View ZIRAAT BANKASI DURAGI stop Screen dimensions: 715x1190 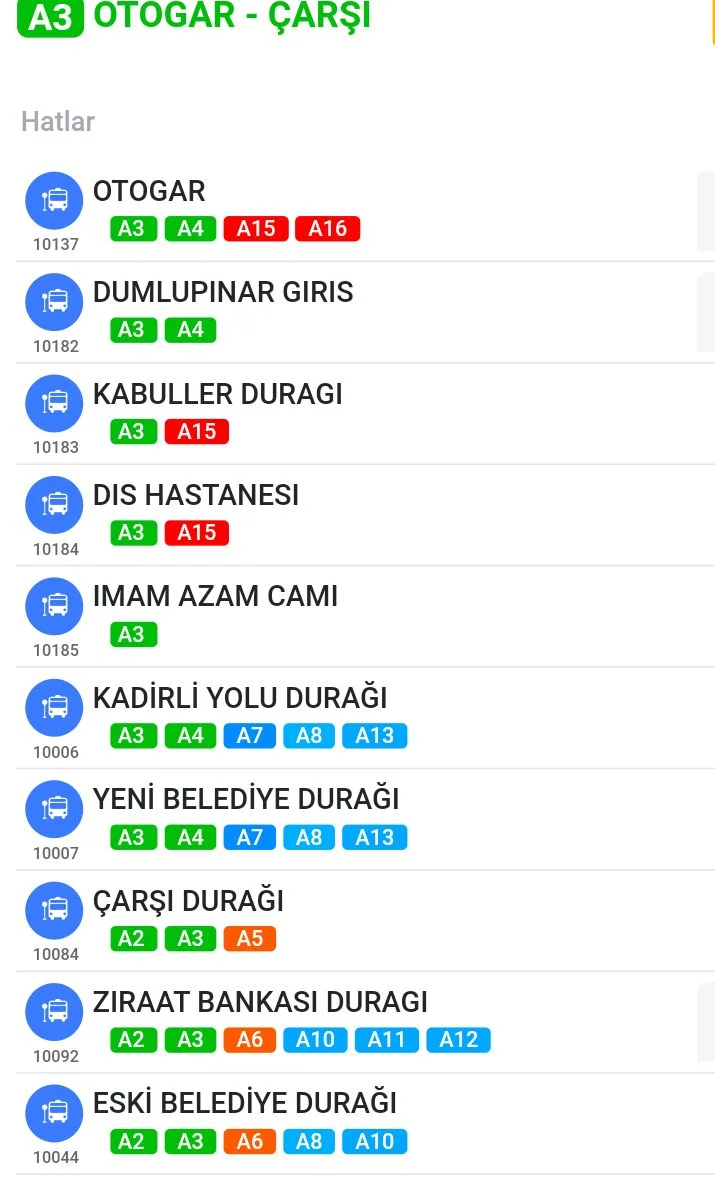260,1002
